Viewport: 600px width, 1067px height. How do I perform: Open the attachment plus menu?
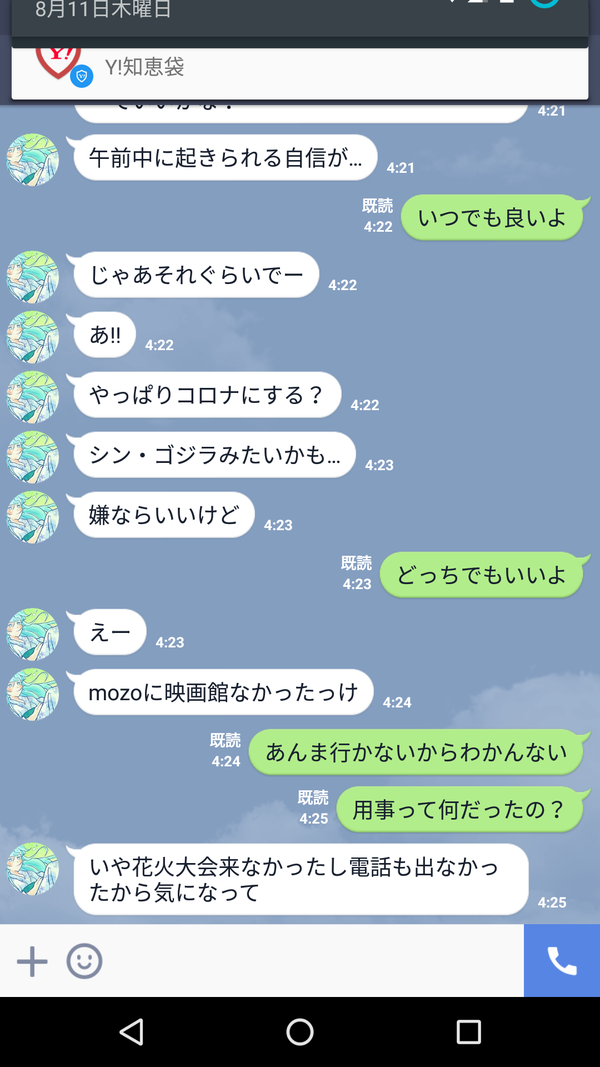(x=32, y=962)
